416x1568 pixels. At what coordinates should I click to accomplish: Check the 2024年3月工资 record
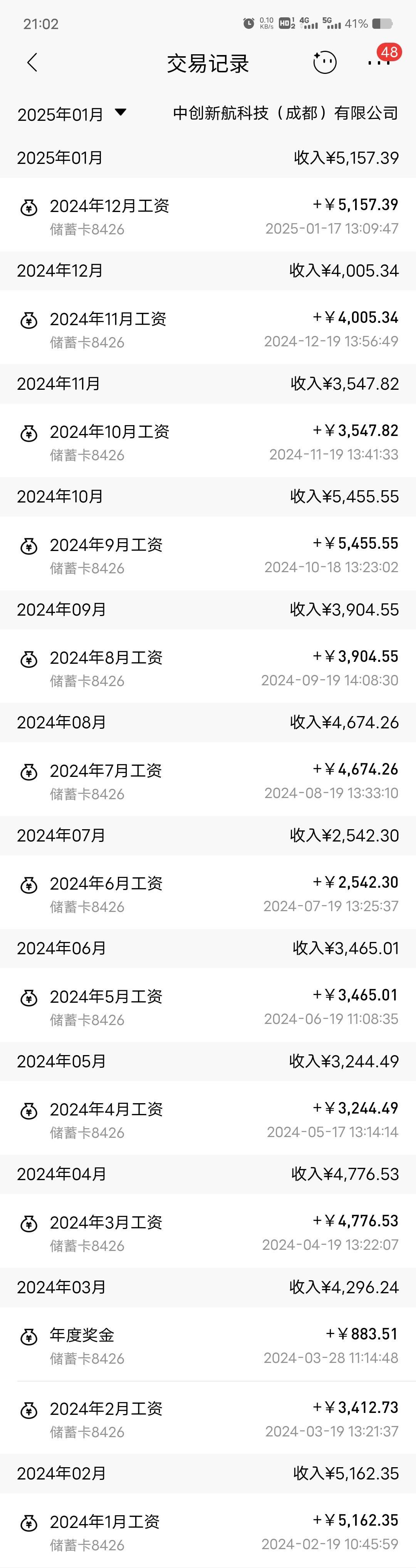pos(208,1232)
